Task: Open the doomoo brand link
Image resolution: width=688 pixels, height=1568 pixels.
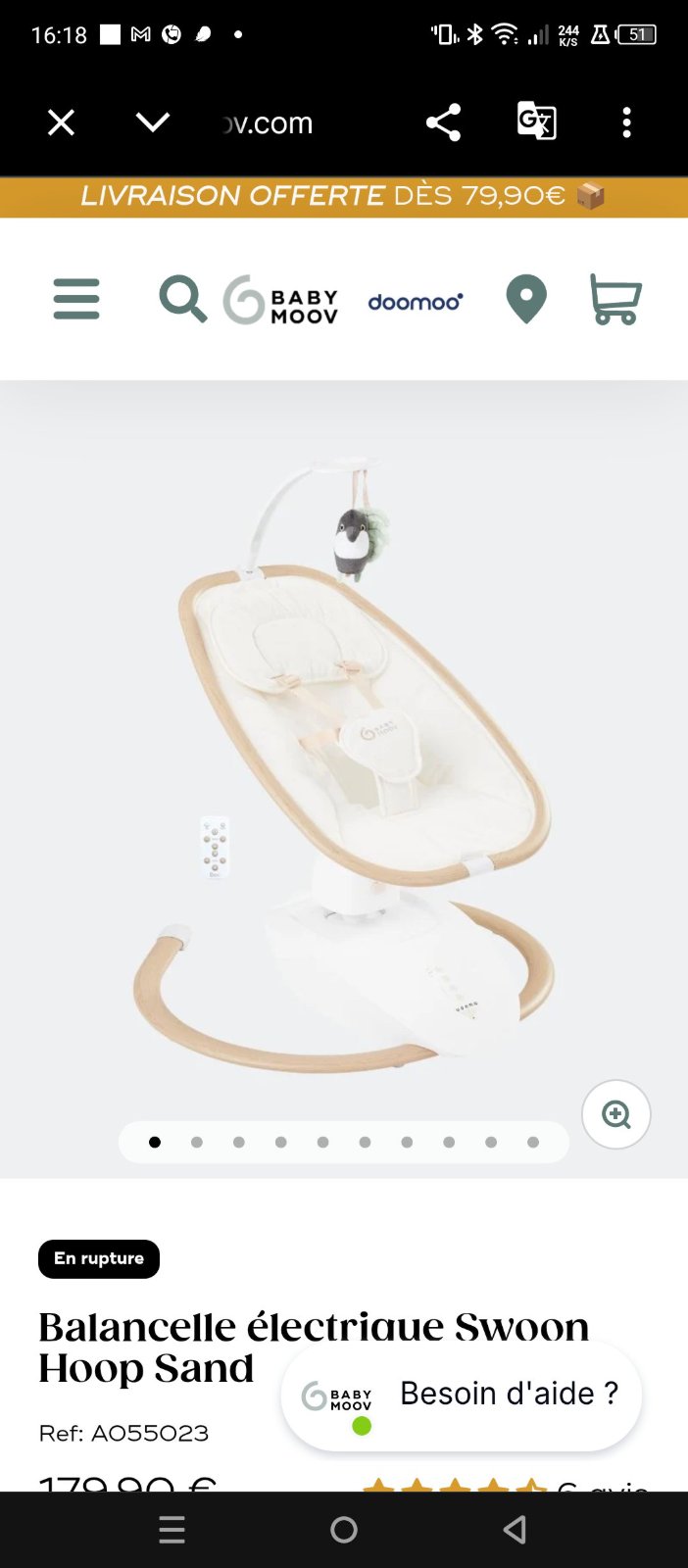Action: click(x=416, y=302)
